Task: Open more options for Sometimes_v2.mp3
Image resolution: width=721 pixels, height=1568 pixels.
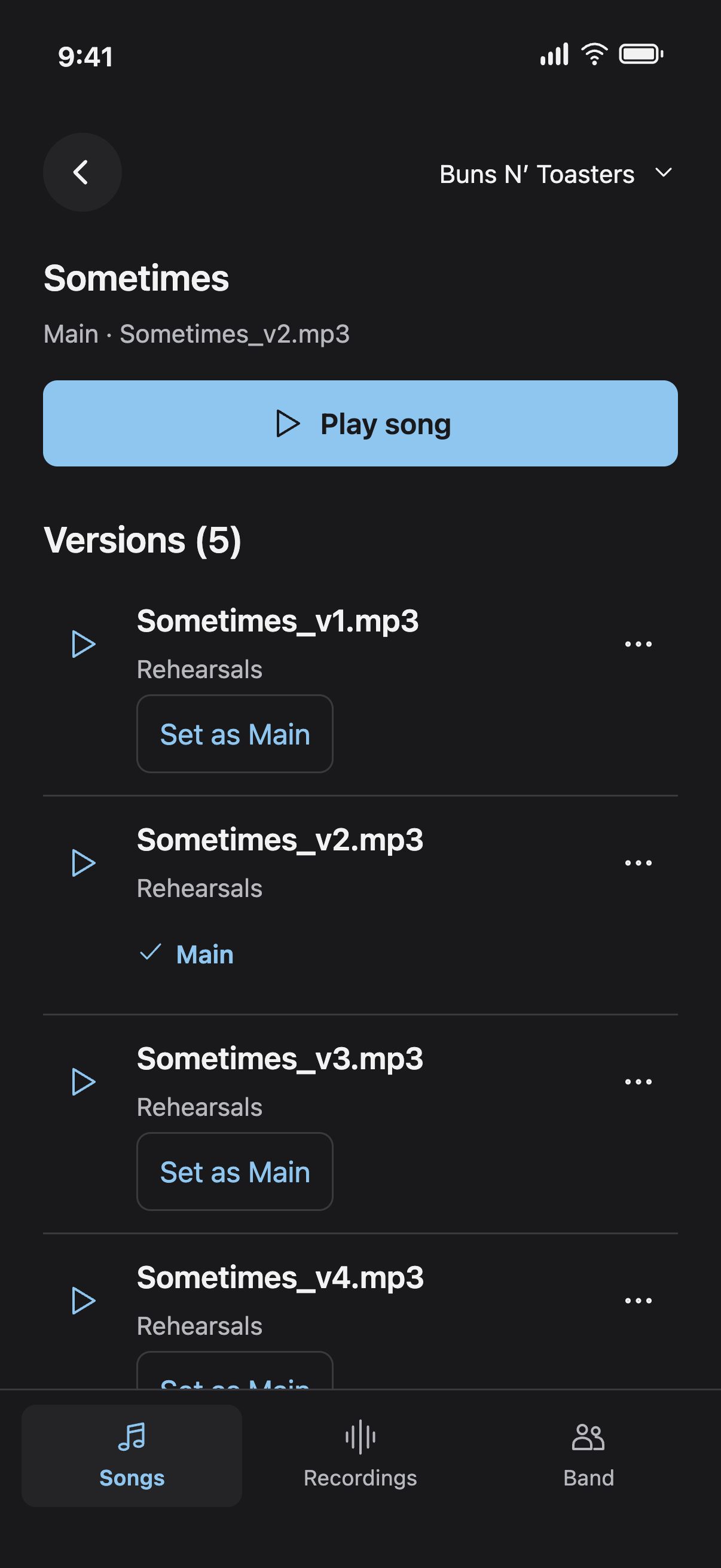Action: tap(638, 863)
